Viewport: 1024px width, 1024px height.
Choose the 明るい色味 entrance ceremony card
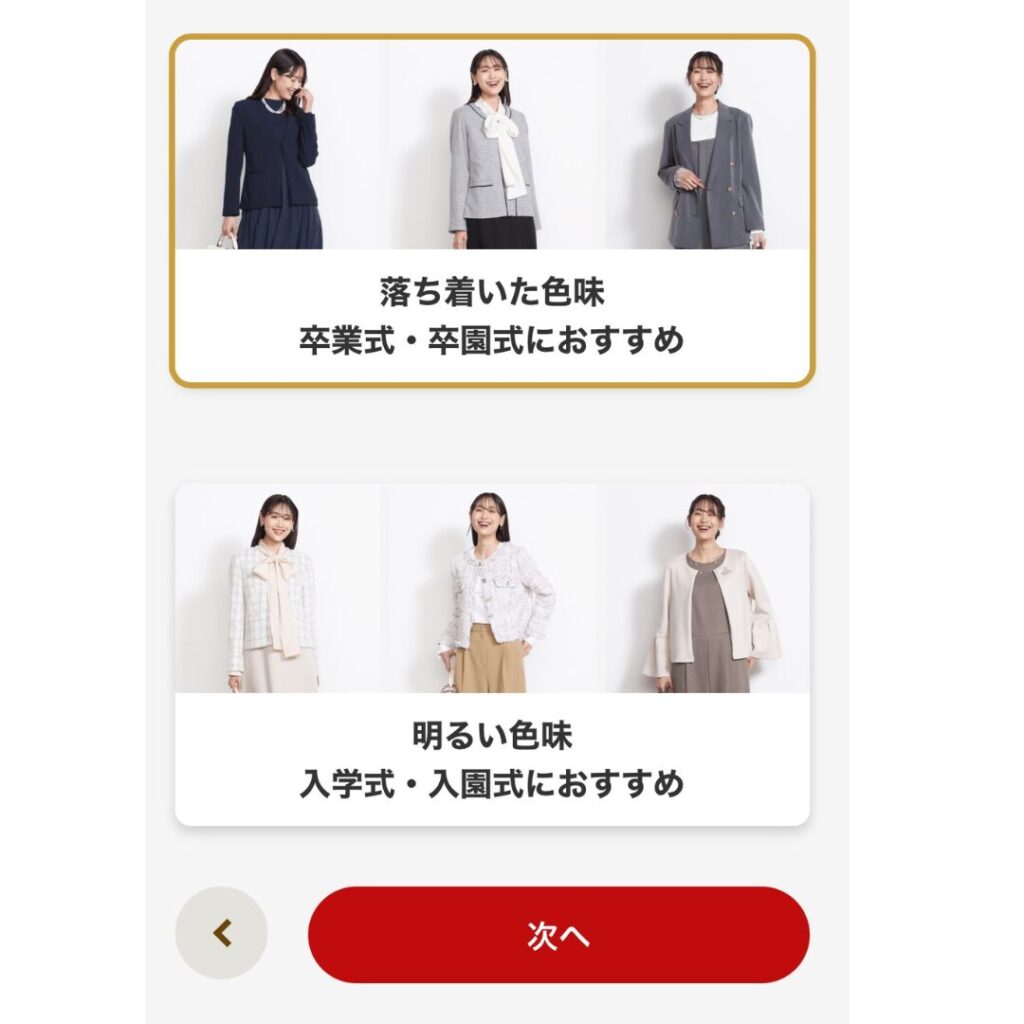point(492,655)
